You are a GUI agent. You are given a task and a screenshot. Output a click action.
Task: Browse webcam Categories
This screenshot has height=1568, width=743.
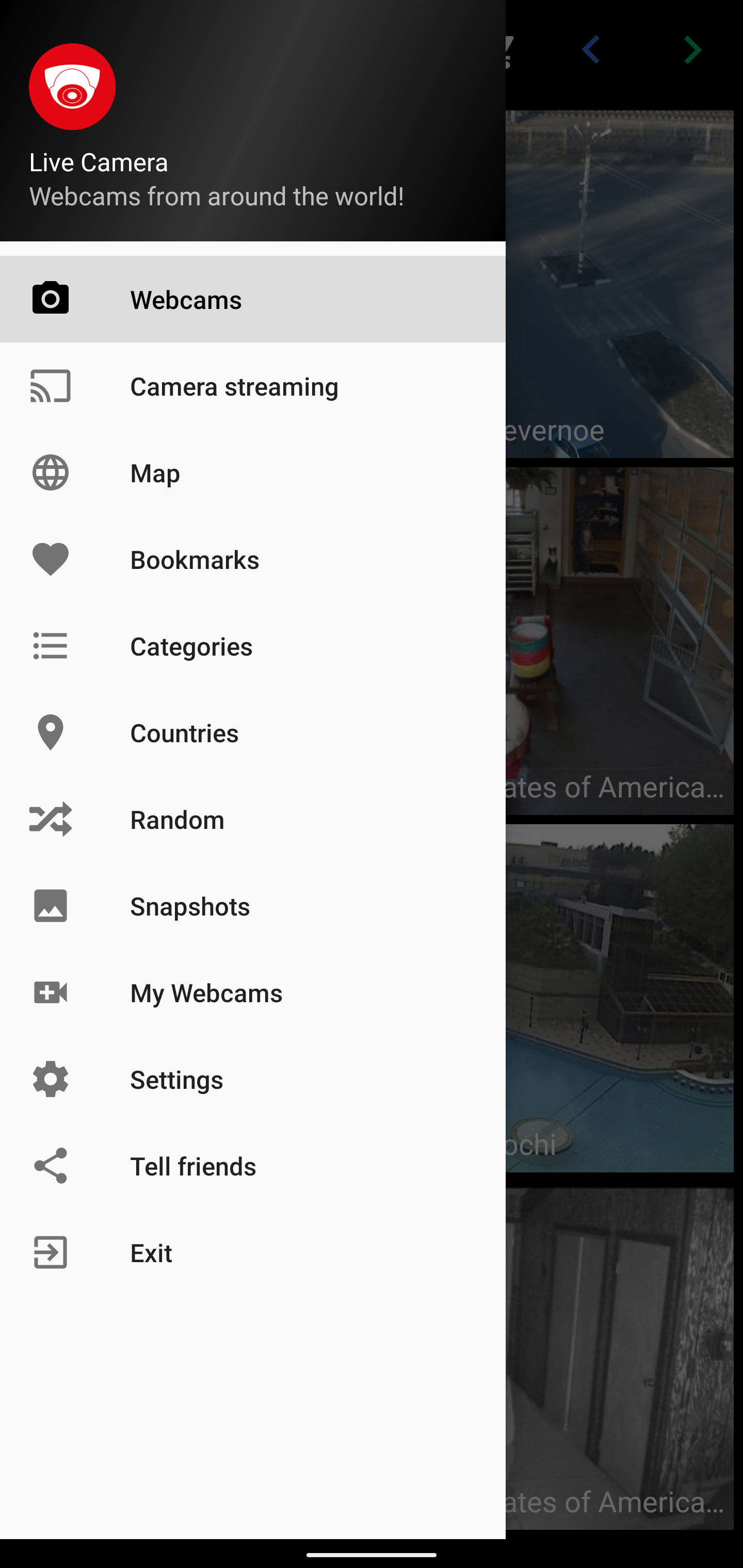coord(252,646)
